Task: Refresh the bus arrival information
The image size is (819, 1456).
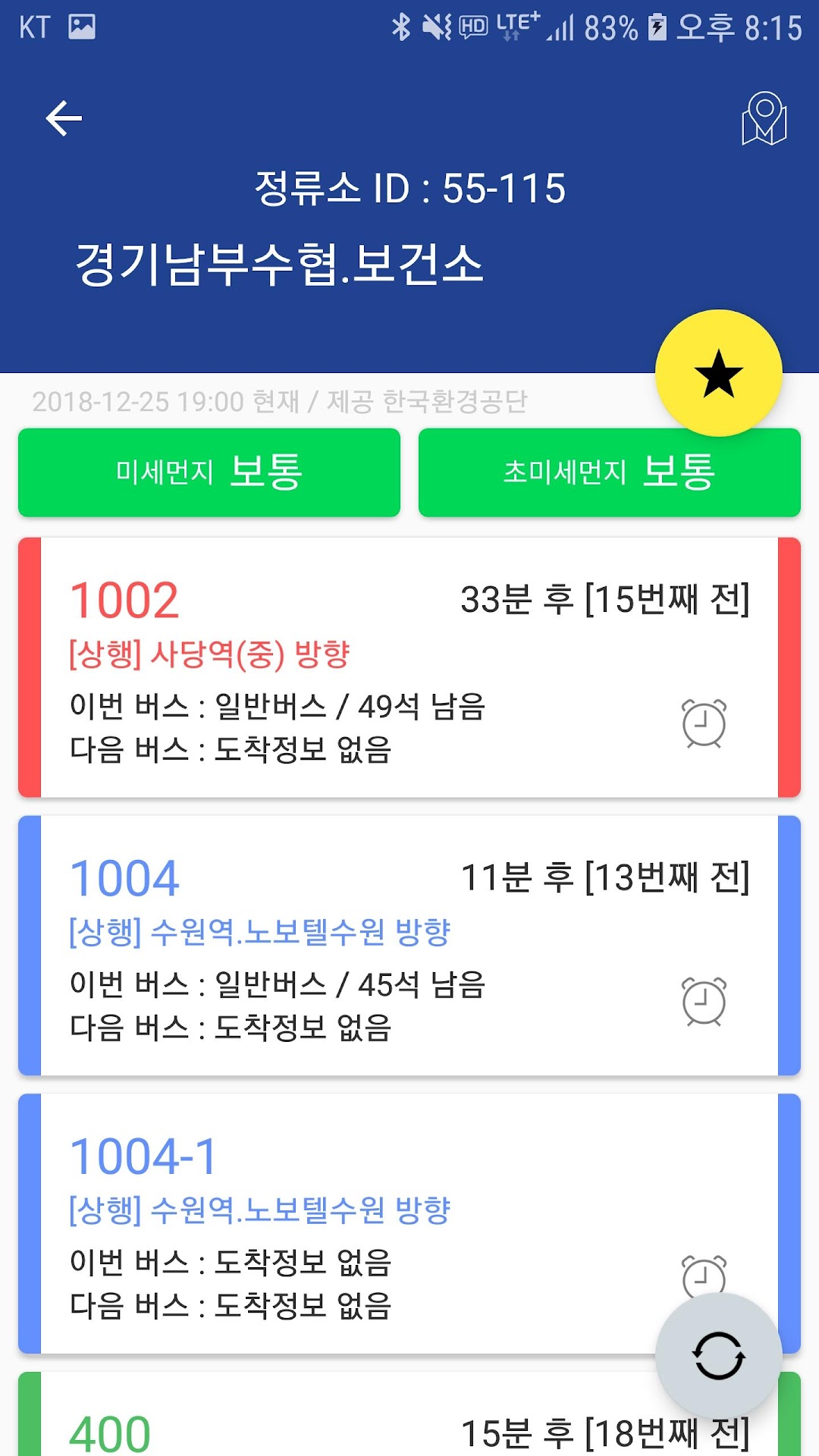Action: point(718,1356)
